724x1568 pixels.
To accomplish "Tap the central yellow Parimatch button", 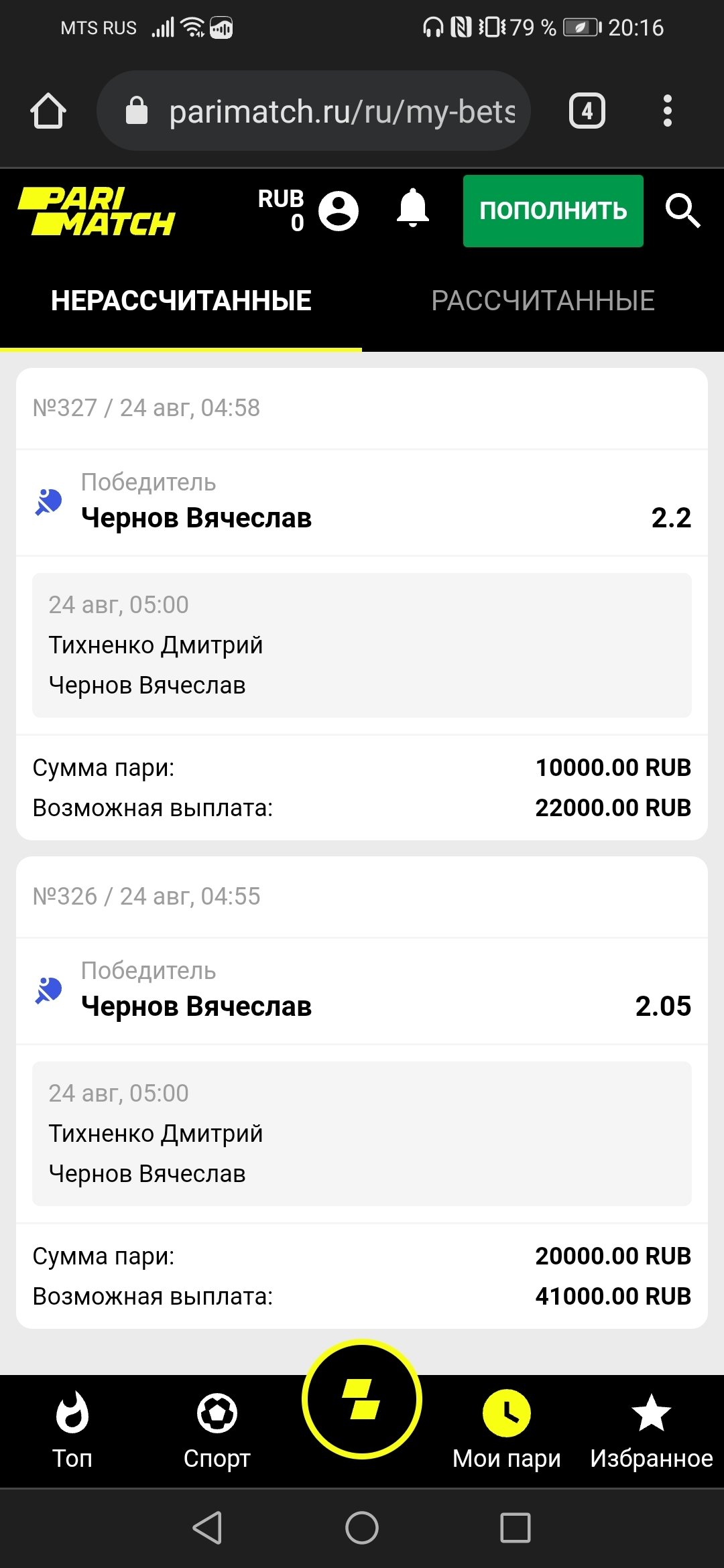I will point(362,1399).
